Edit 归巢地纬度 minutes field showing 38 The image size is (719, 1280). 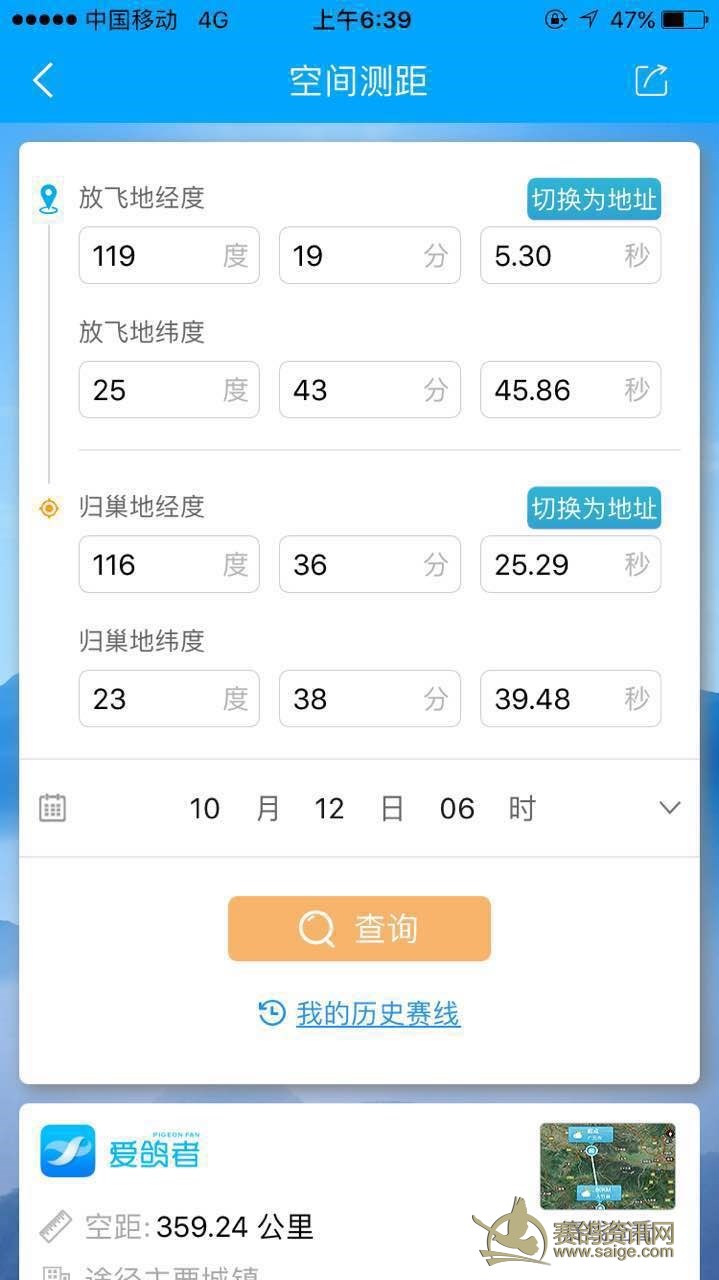pos(369,699)
